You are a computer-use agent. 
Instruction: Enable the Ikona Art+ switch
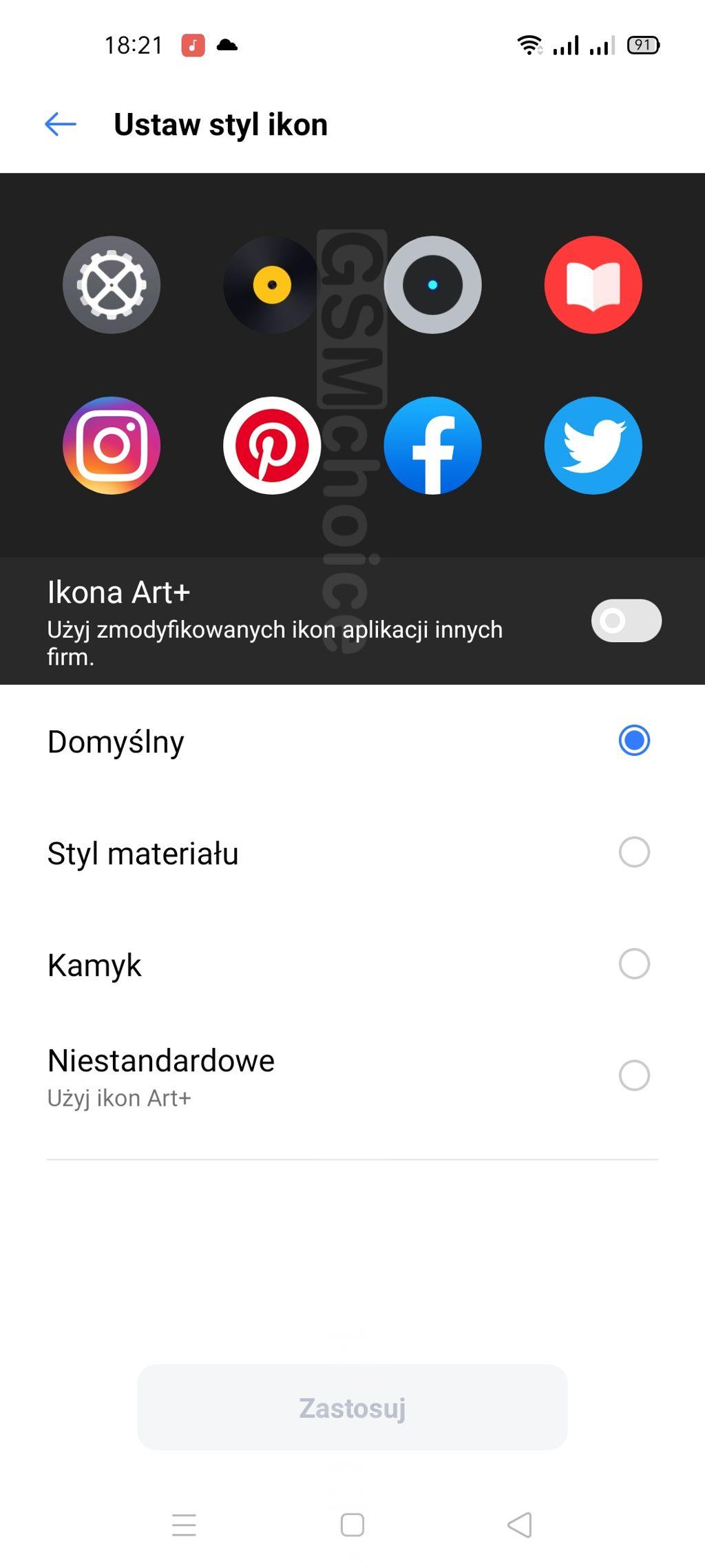(x=626, y=621)
